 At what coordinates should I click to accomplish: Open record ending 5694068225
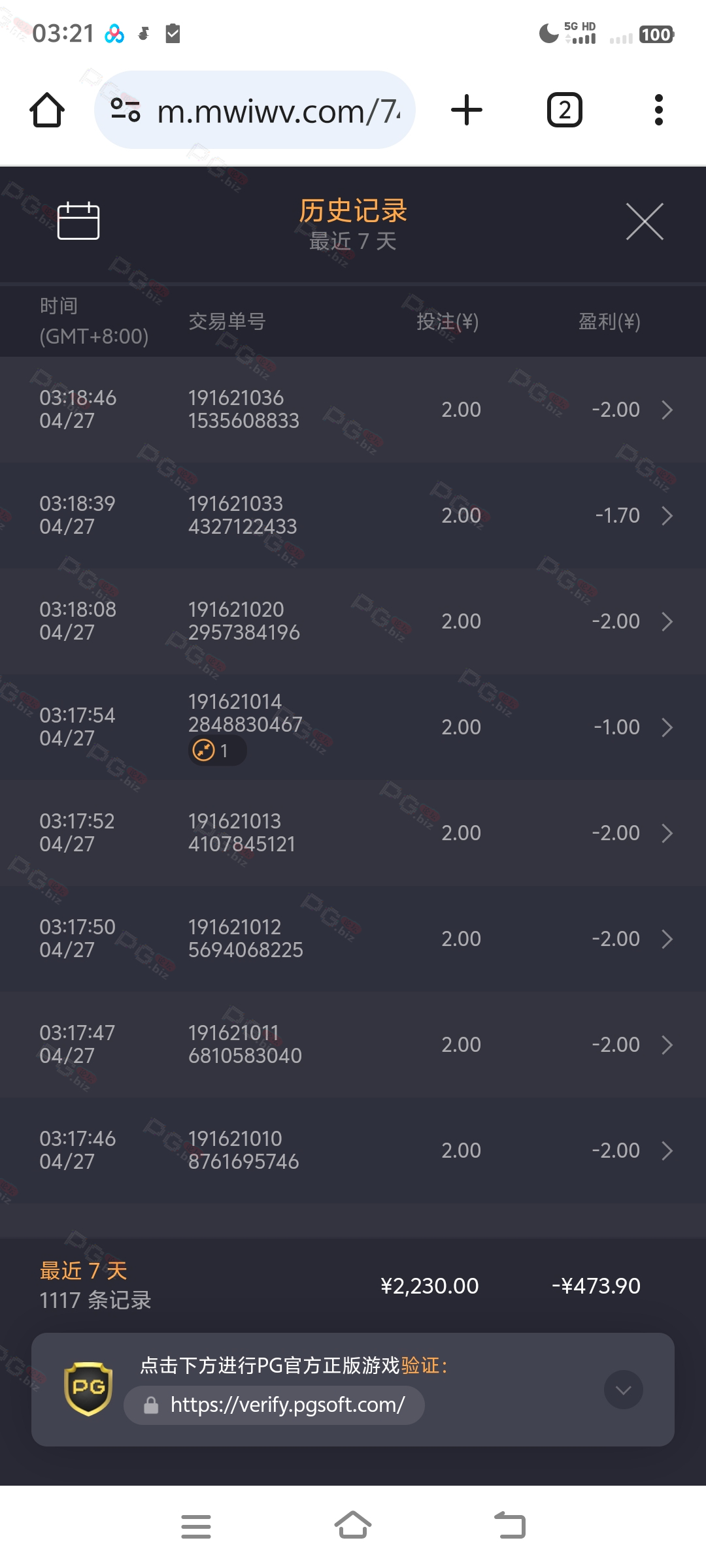[x=353, y=939]
